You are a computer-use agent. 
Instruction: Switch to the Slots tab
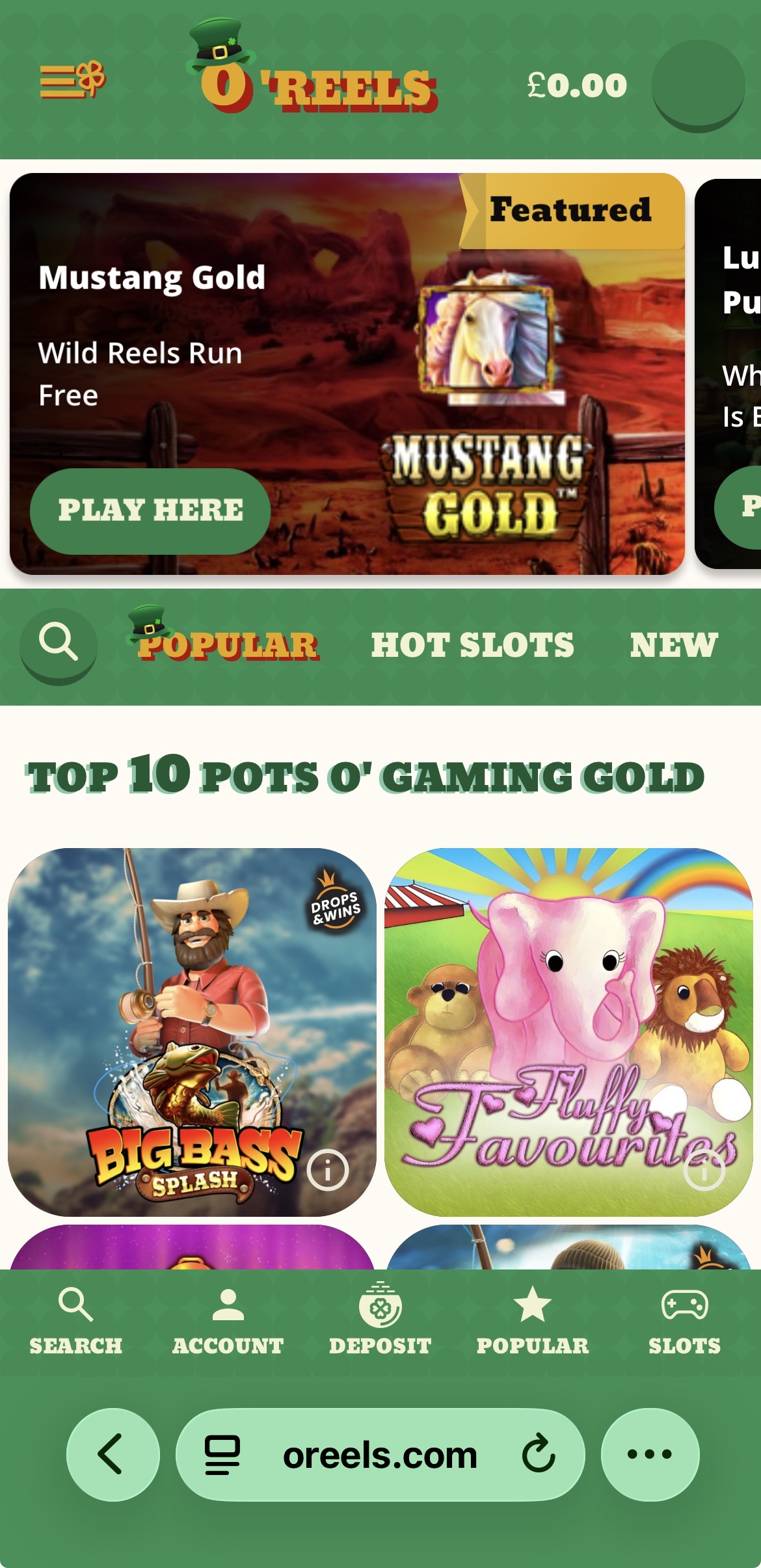684,1320
